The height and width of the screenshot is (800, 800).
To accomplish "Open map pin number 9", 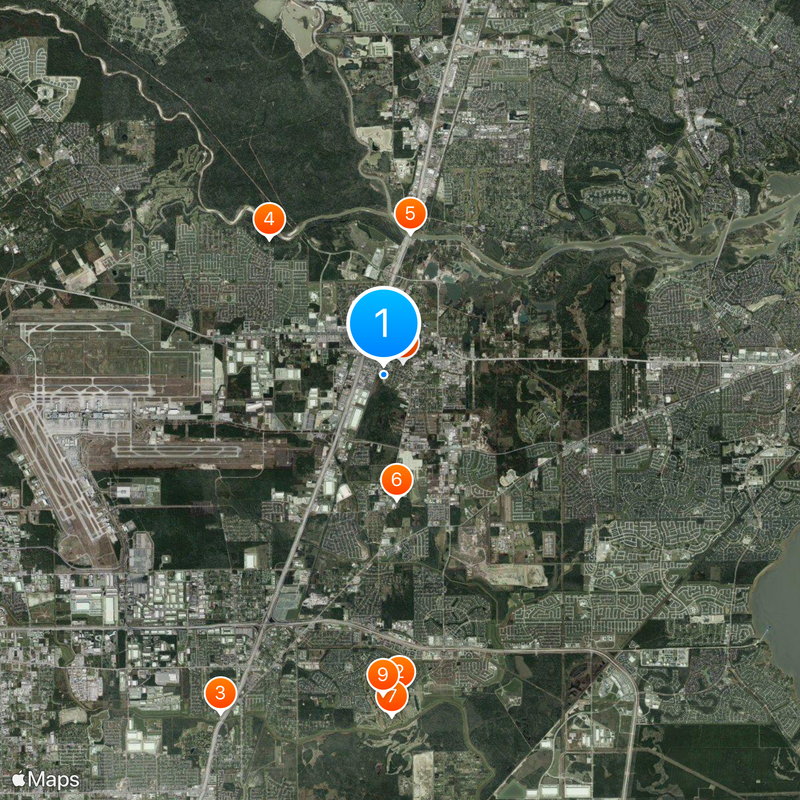I will pyautogui.click(x=382, y=674).
